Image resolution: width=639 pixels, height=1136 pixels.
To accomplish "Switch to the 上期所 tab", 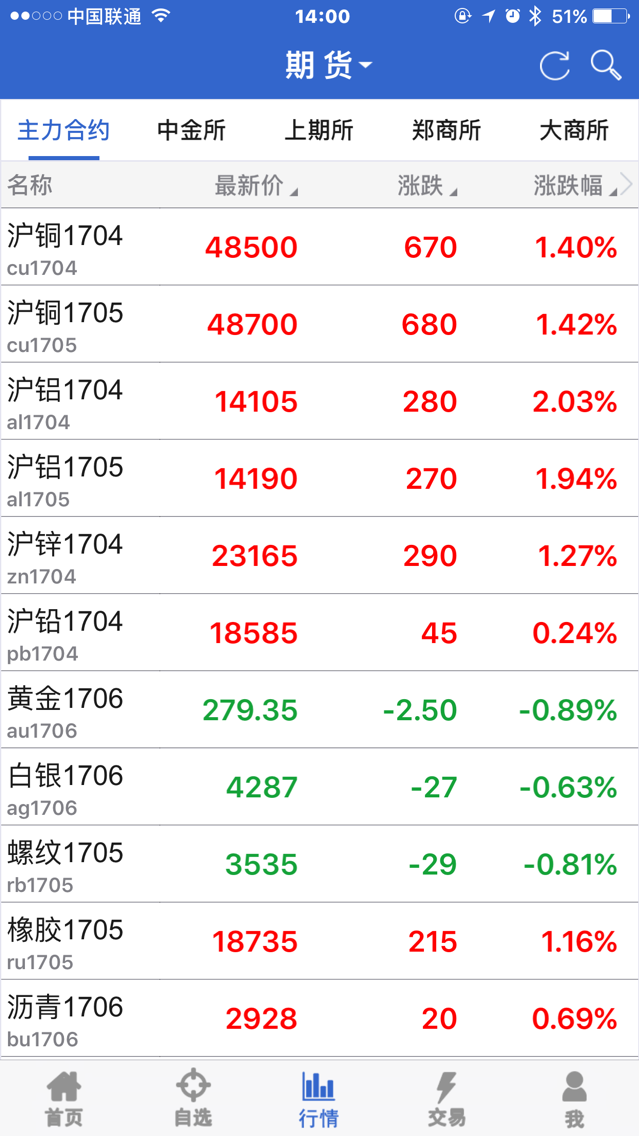I will pyautogui.click(x=319, y=130).
